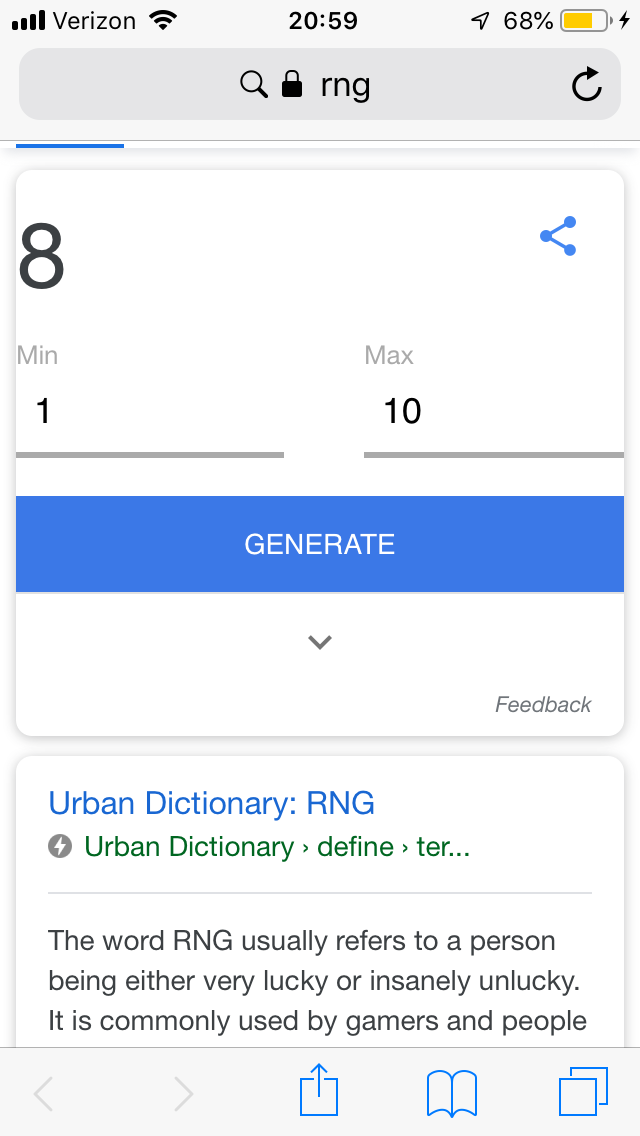Open the Safari share sheet
The image size is (640, 1136).
coord(320,1092)
